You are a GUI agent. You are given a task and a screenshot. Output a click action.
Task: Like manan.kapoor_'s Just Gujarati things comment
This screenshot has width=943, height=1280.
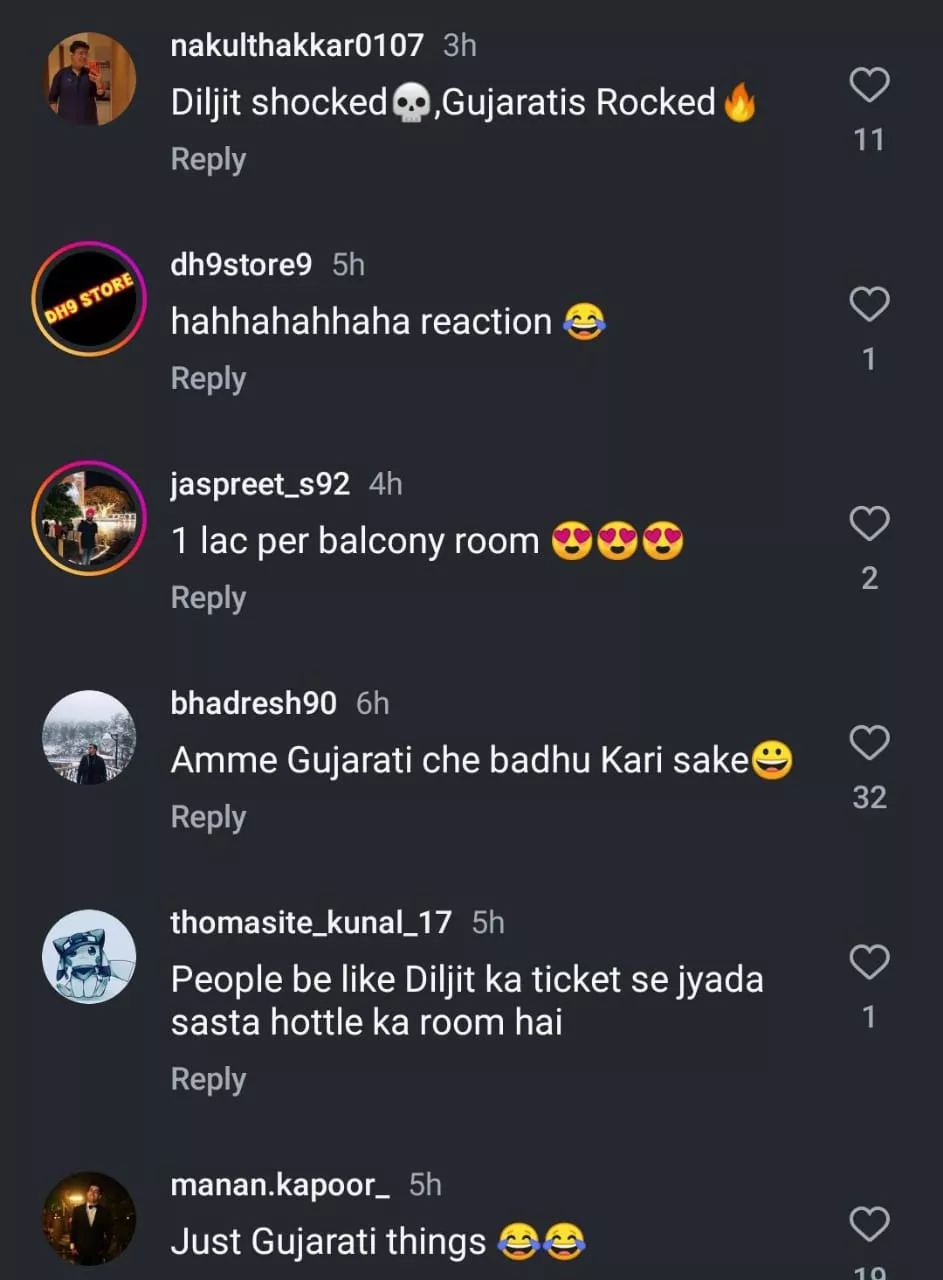click(869, 1224)
